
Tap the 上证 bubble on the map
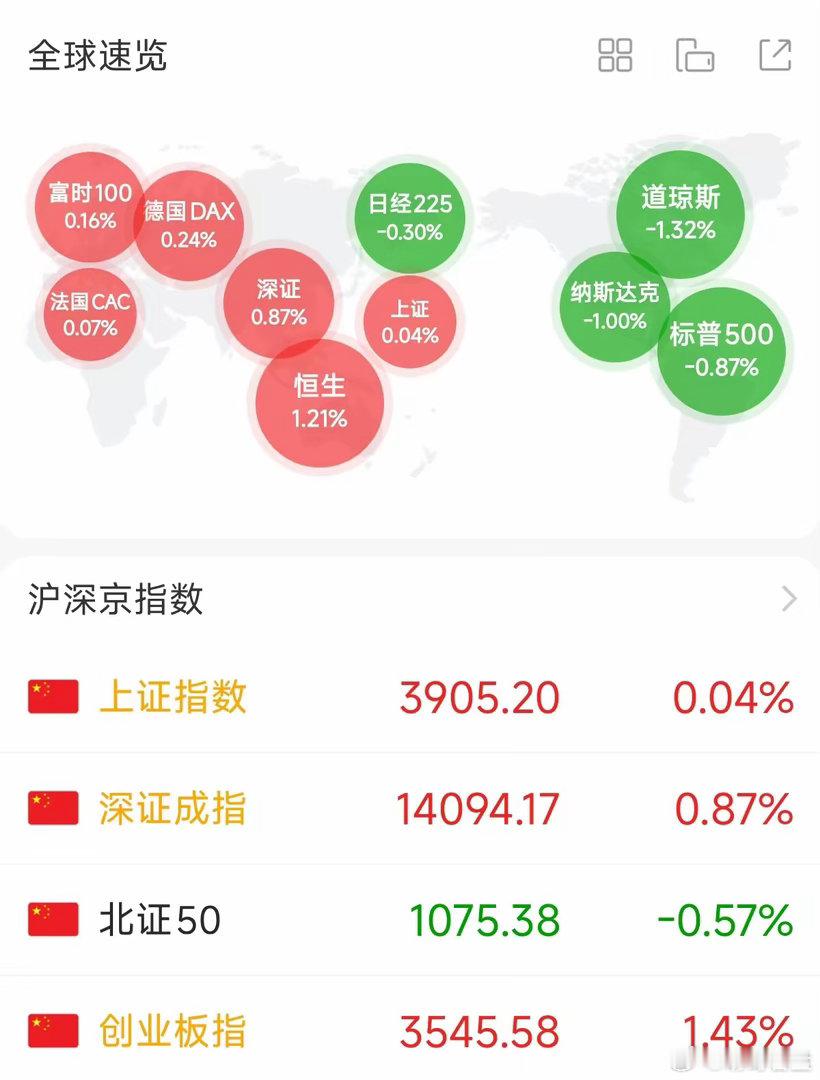pos(410,322)
